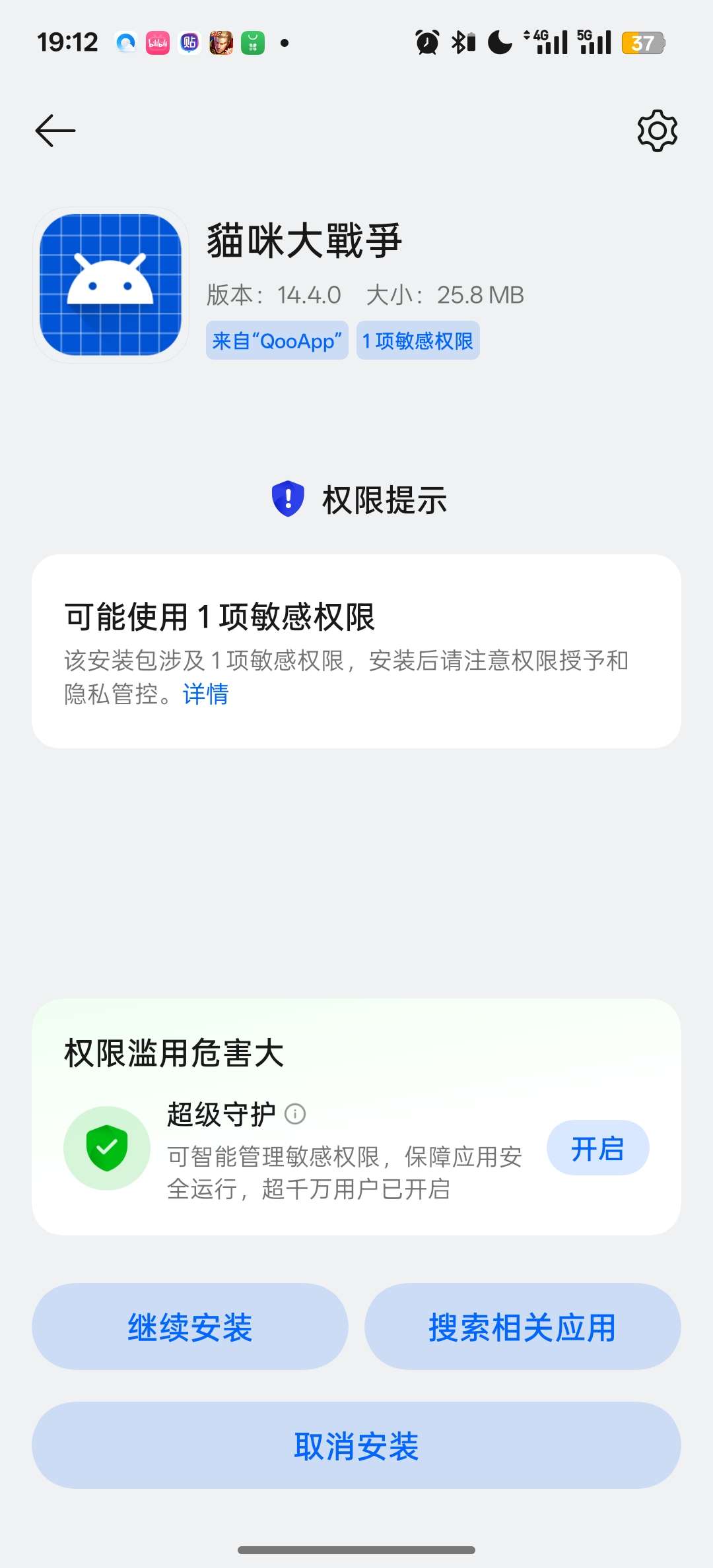Tap the 来自"QooApp" source chip
The width and height of the screenshot is (713, 1568).
pyautogui.click(x=277, y=341)
